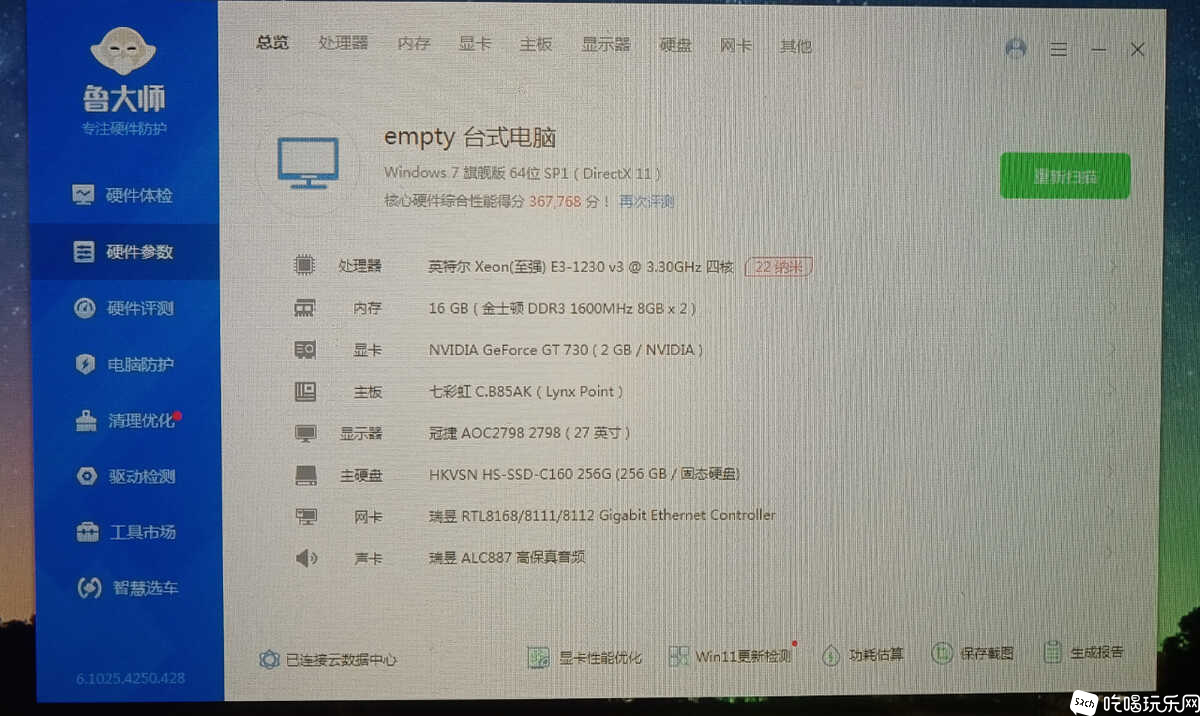
Task: Tap 生成报告 at the bottom
Action: 1084,653
